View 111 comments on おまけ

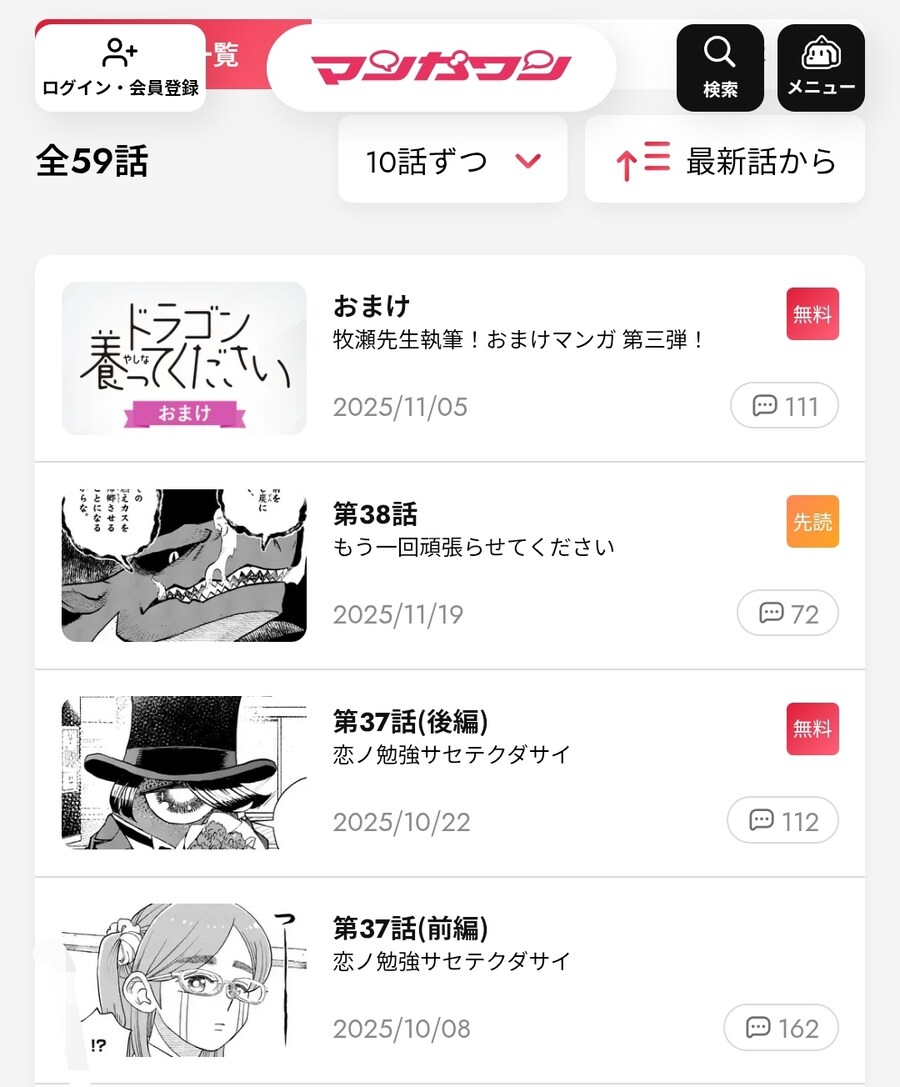coord(785,406)
